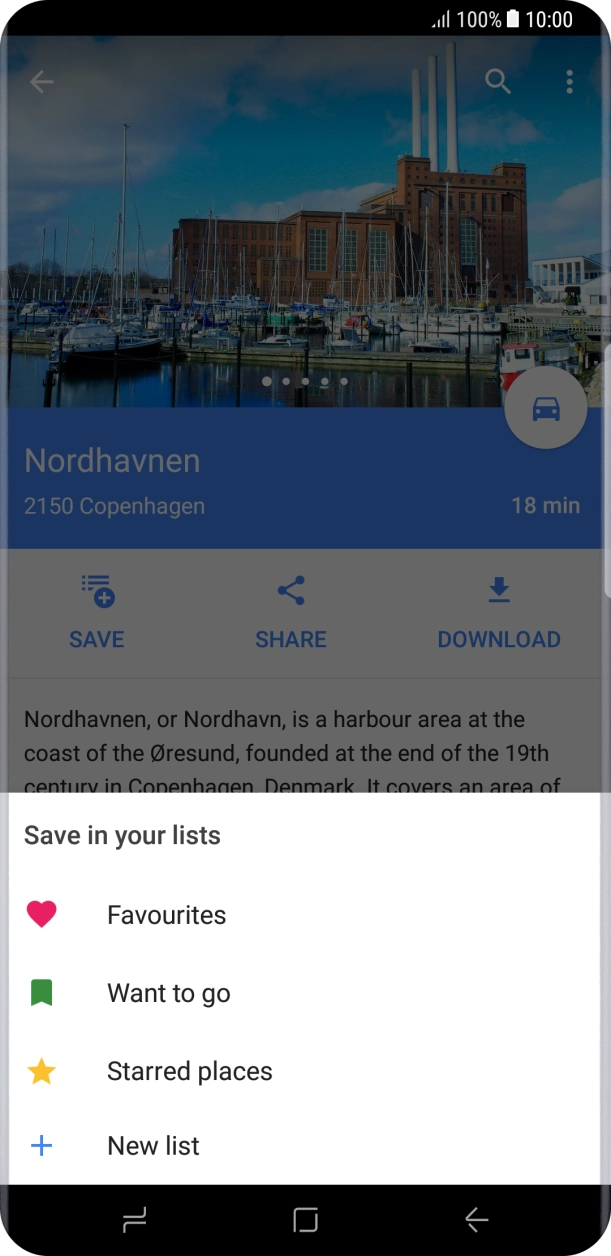Save to Starred places
Image resolution: width=611 pixels, height=1256 pixels.
point(189,1071)
